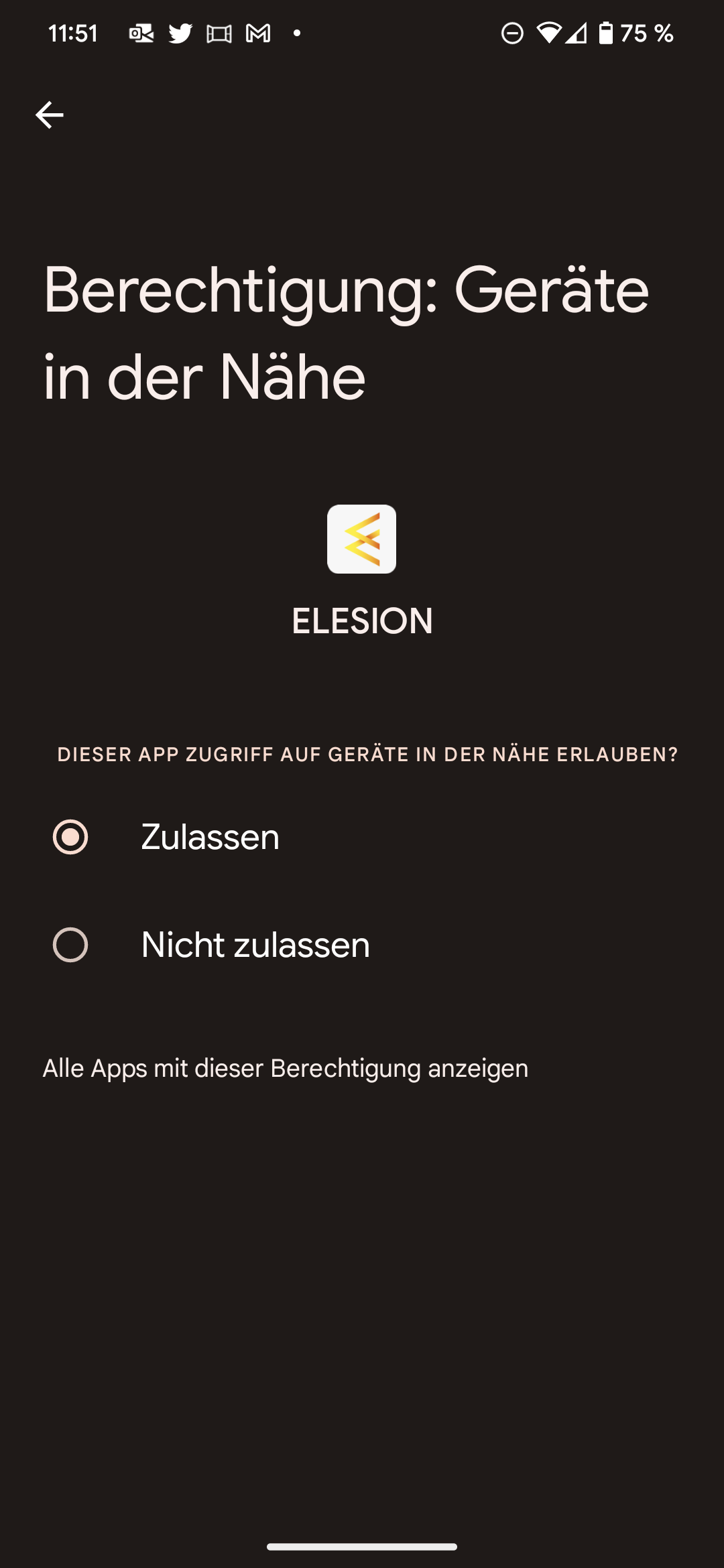This screenshot has width=724, height=1568.
Task: Open Alle Apps mit dieser Berechtigung anzeigen
Action: [x=286, y=1068]
